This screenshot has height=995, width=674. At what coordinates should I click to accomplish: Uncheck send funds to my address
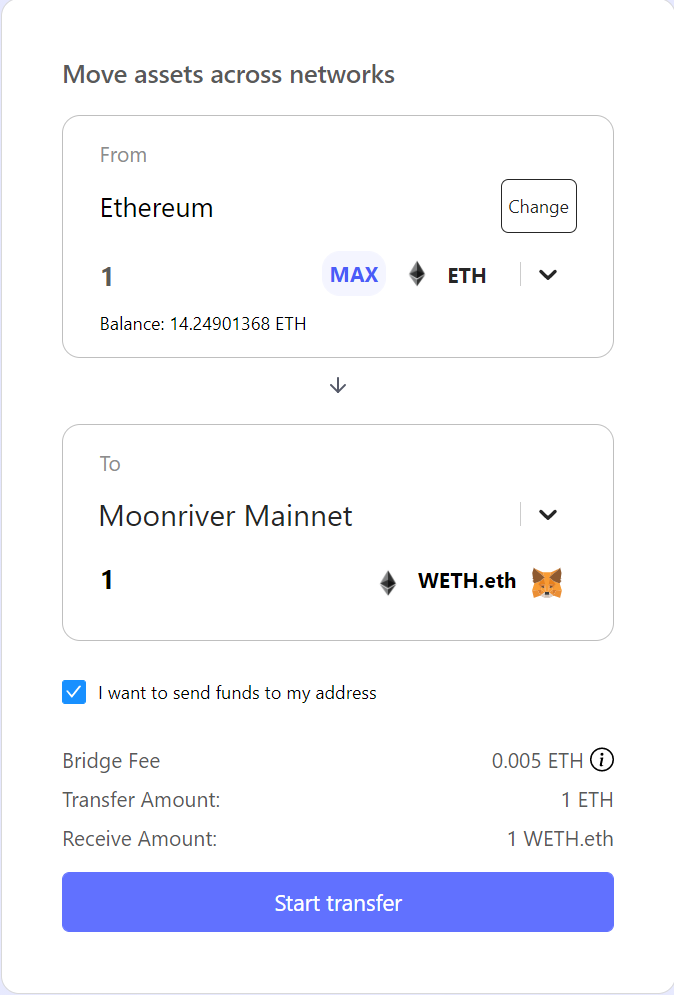tap(74, 692)
